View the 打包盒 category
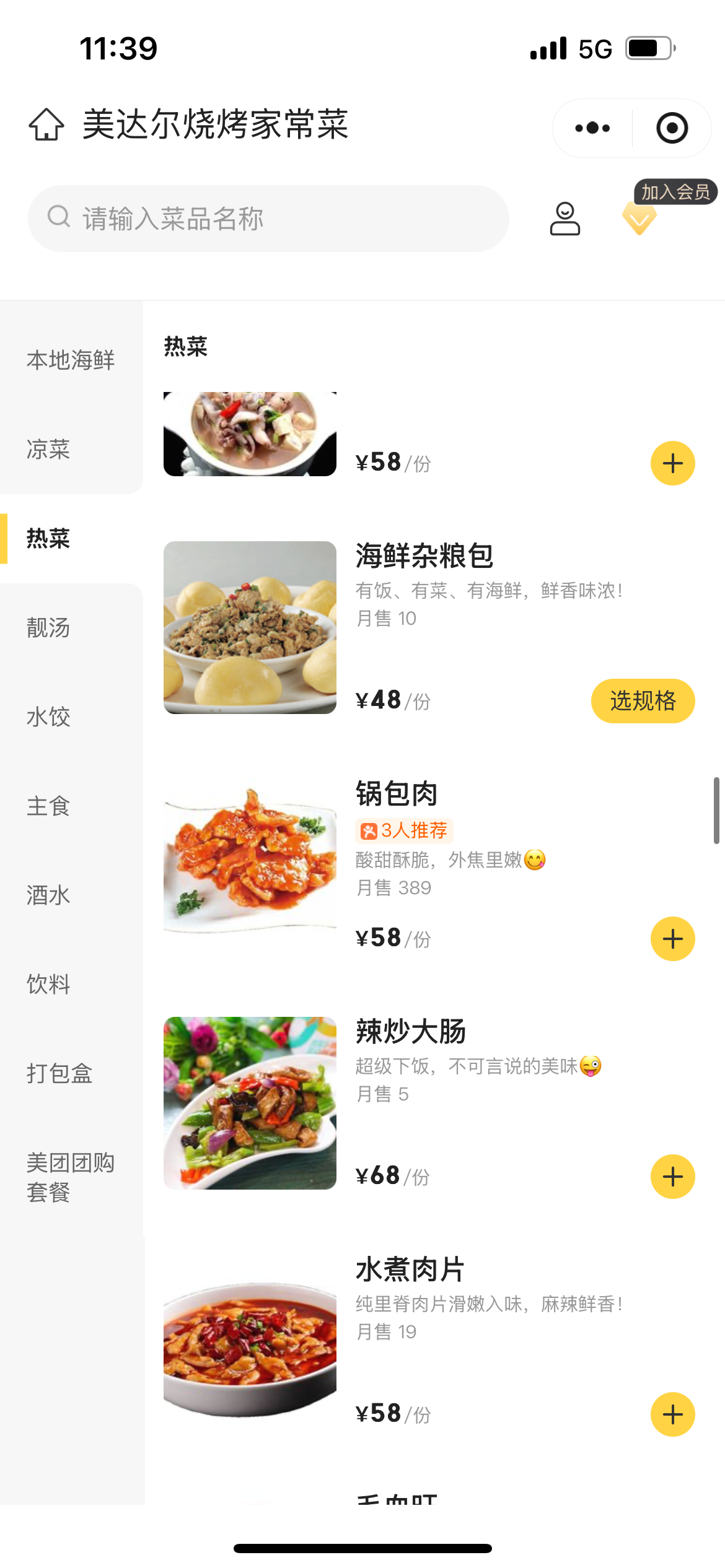This screenshot has width=725, height=1568. [59, 1073]
